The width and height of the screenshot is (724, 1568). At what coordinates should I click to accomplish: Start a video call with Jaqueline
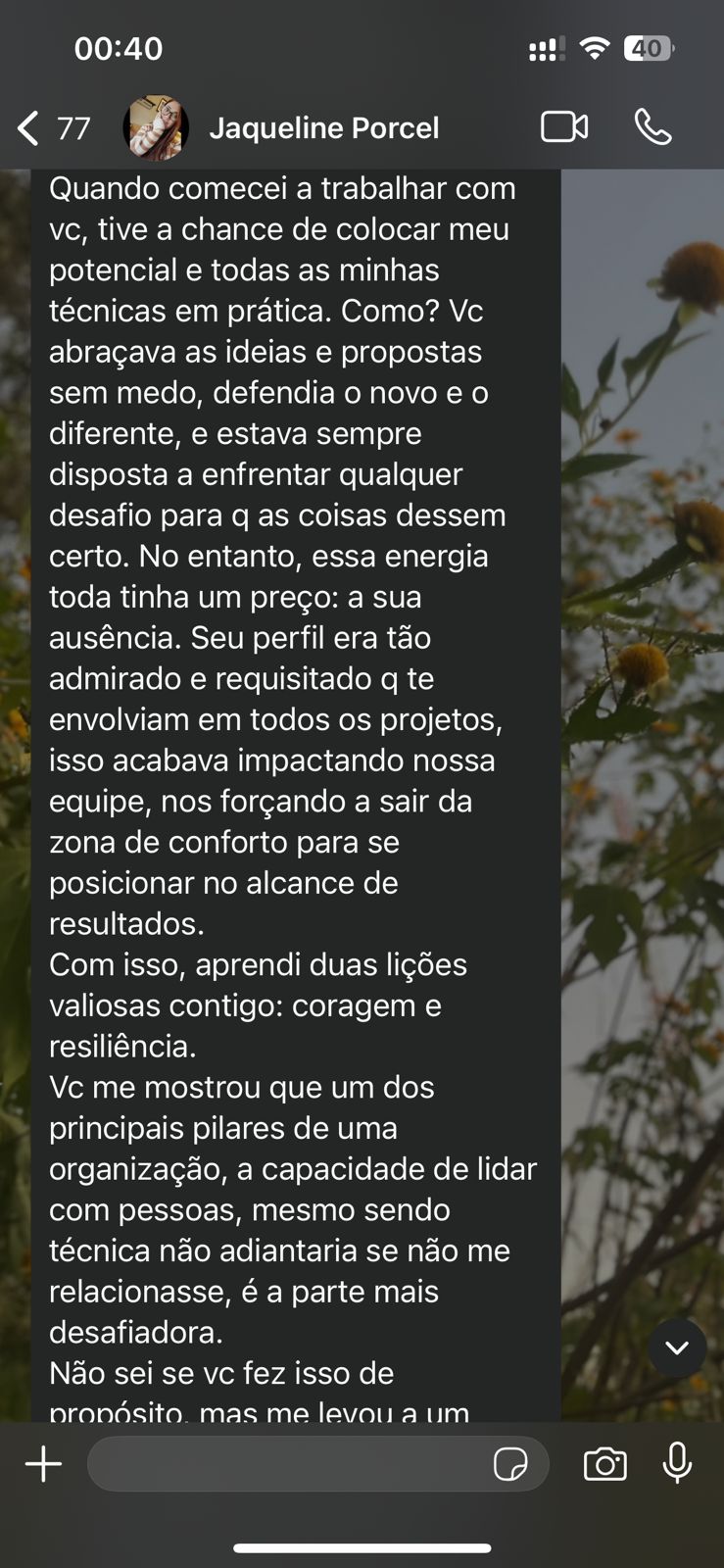(x=564, y=127)
